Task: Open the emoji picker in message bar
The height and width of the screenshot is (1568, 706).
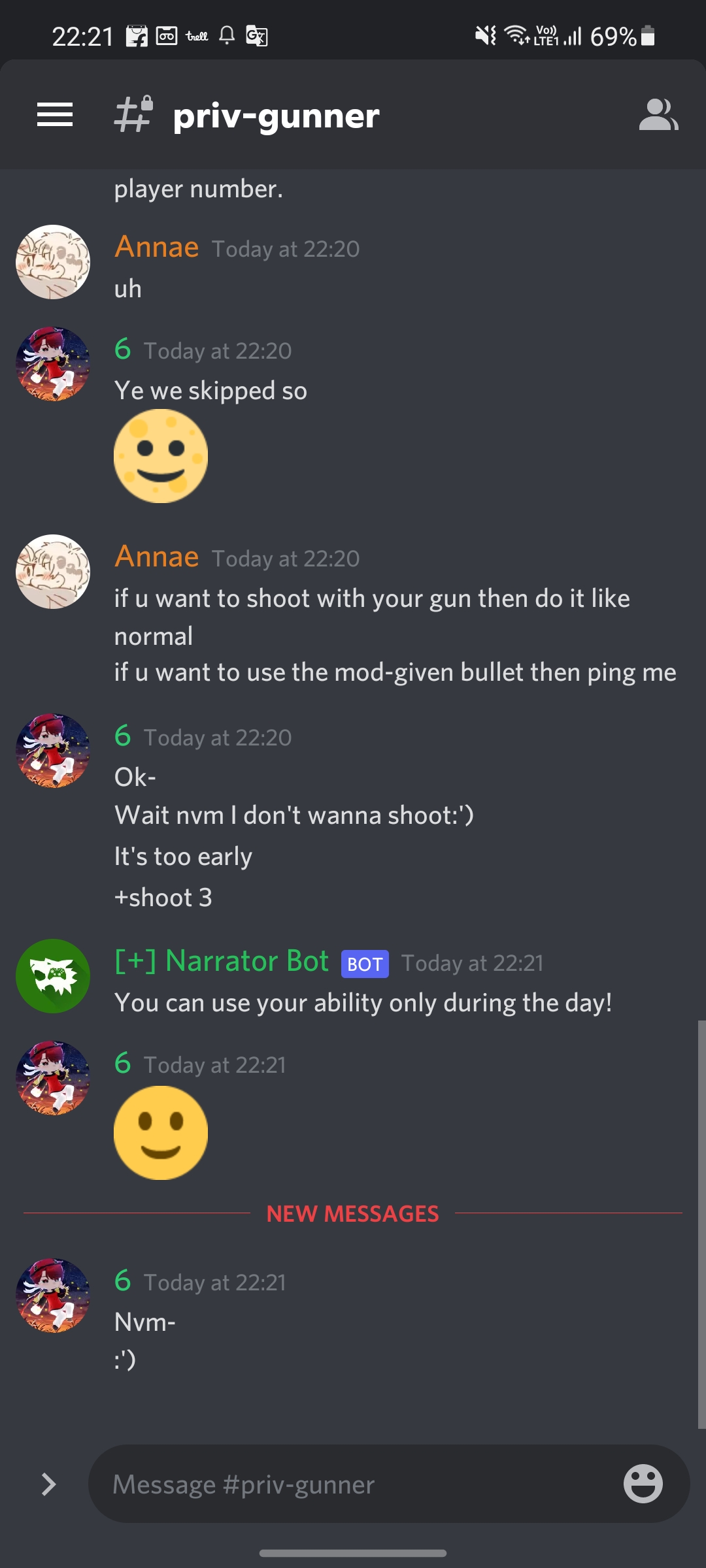Action: click(x=643, y=1484)
